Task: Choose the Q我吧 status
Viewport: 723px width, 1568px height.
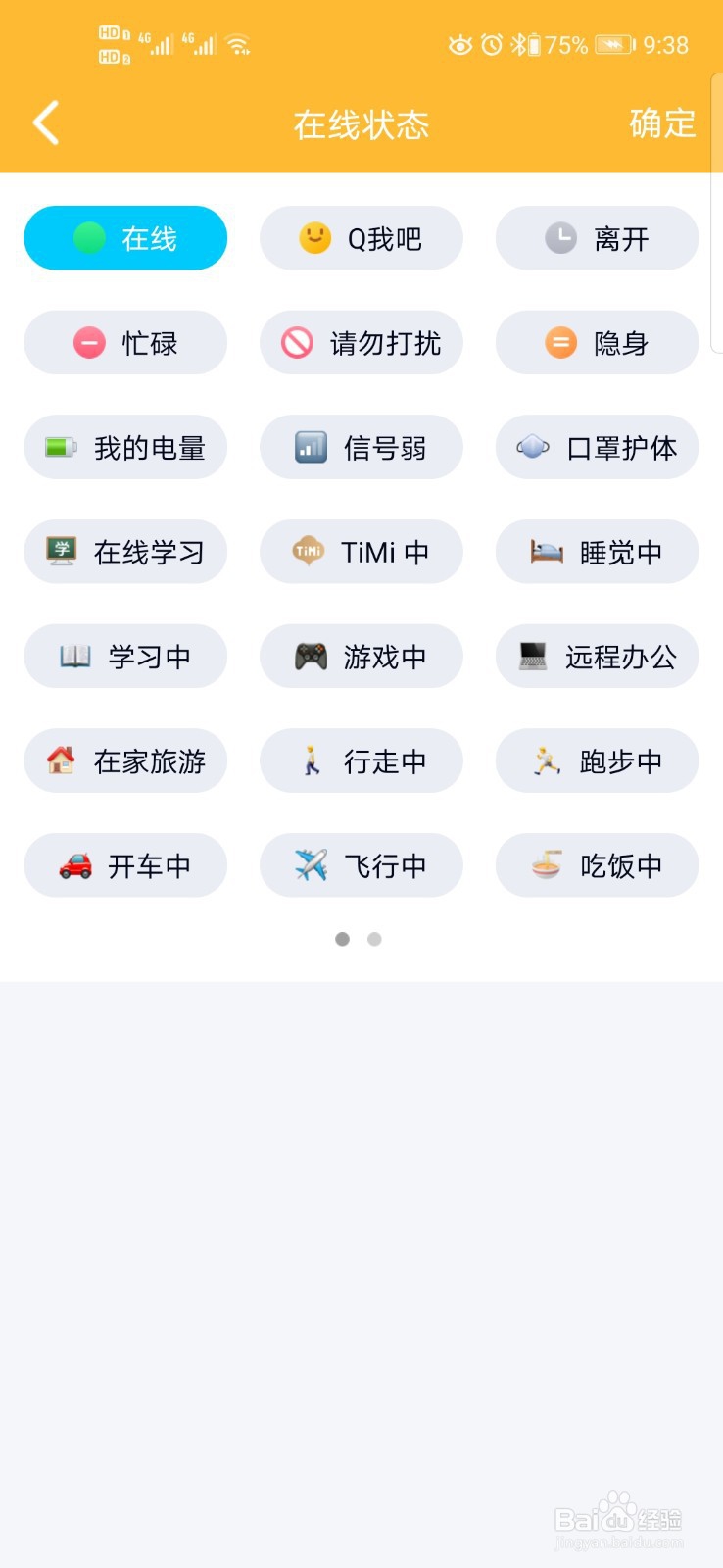Action: 361,238
